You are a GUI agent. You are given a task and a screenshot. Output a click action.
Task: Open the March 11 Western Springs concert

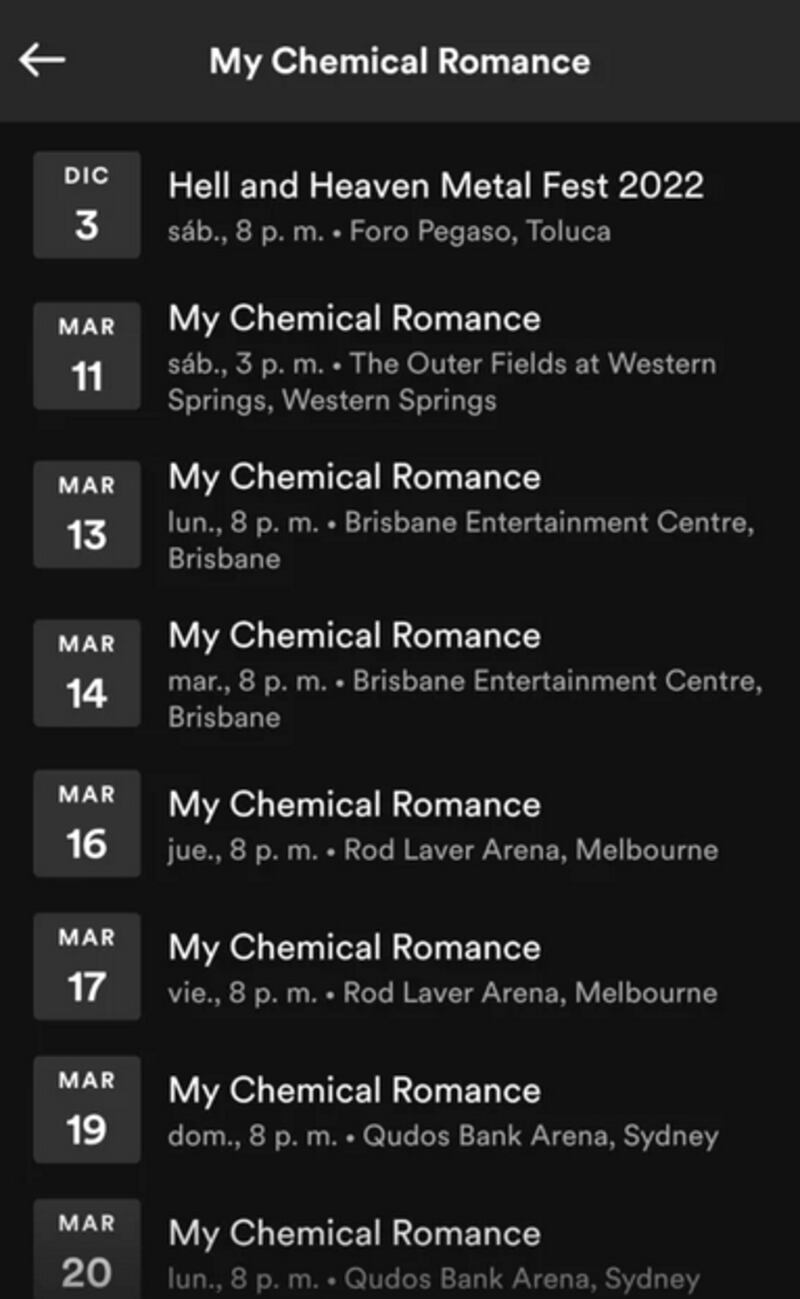pyautogui.click(x=400, y=357)
